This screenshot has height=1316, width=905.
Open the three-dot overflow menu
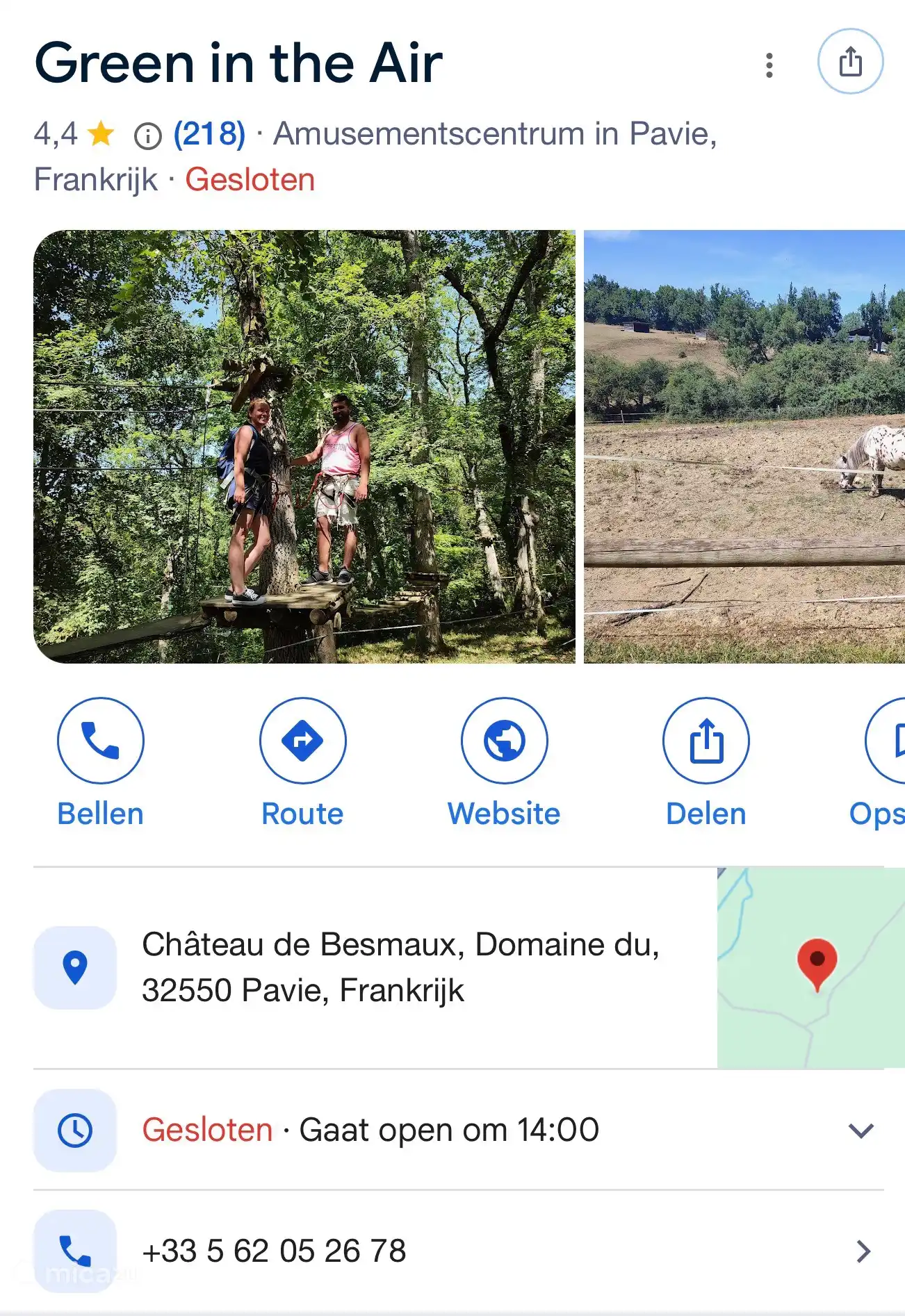(x=769, y=65)
